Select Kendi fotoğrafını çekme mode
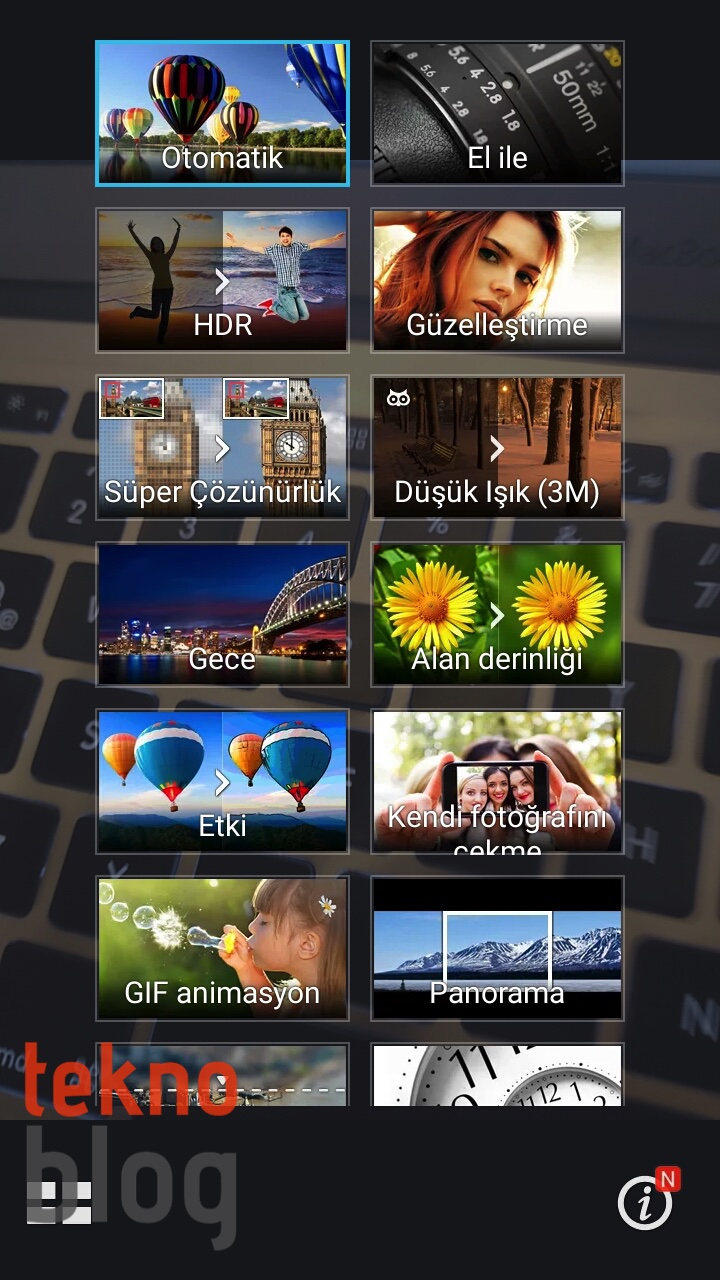 point(497,781)
